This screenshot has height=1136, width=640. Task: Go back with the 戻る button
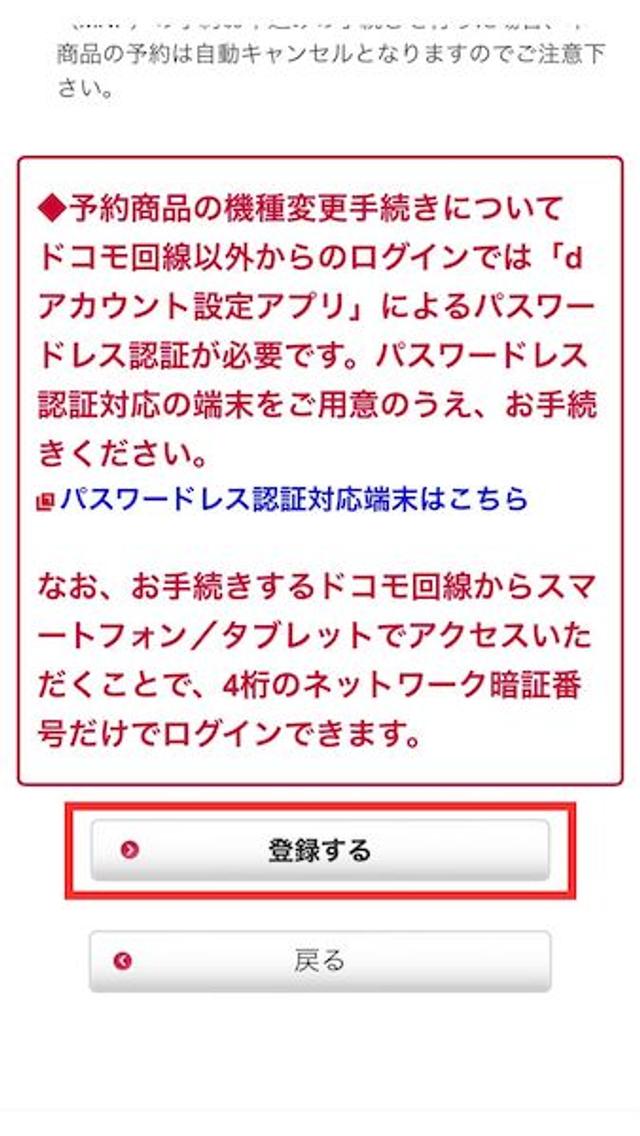(320, 961)
